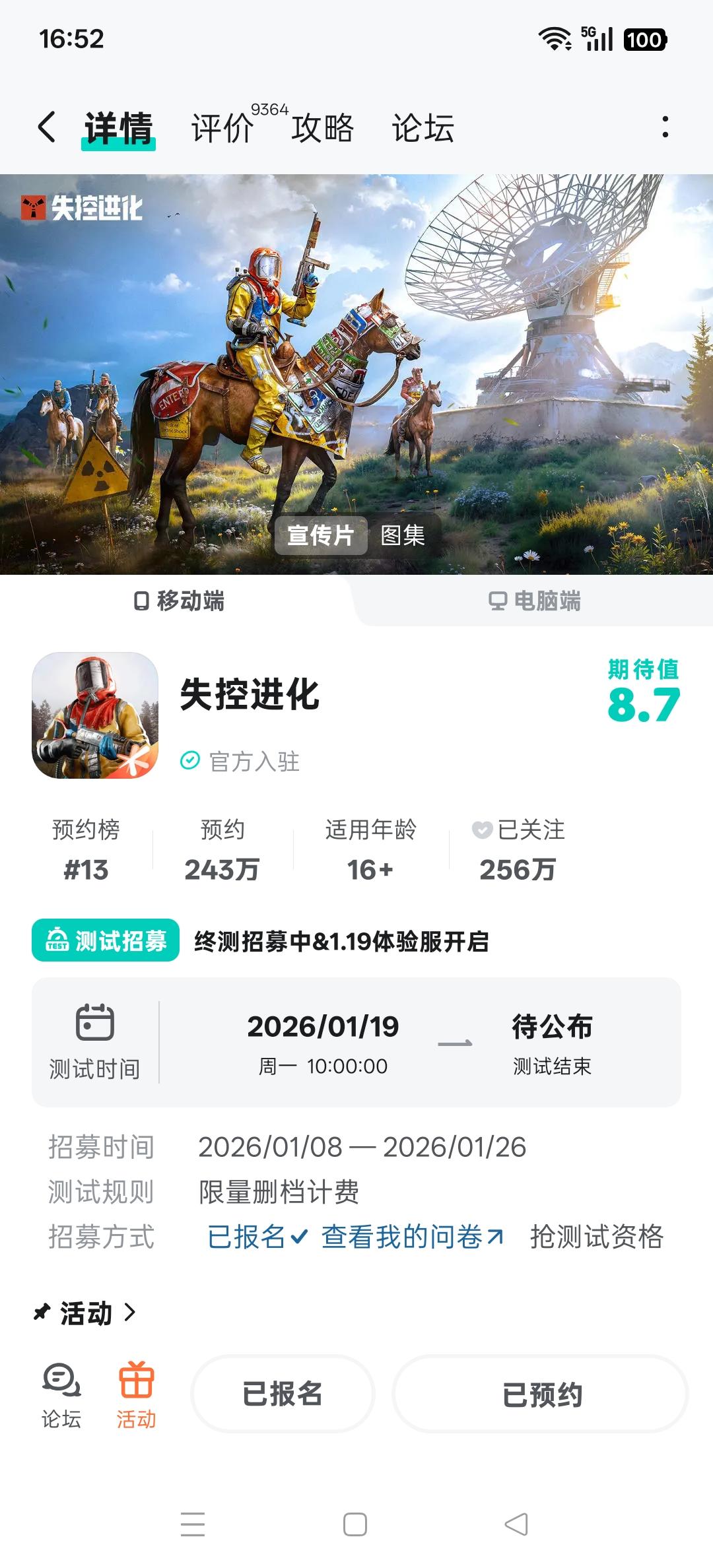The width and height of the screenshot is (713, 1568).
Task: Switch to the 评价 reviews tab
Action: click(x=222, y=127)
